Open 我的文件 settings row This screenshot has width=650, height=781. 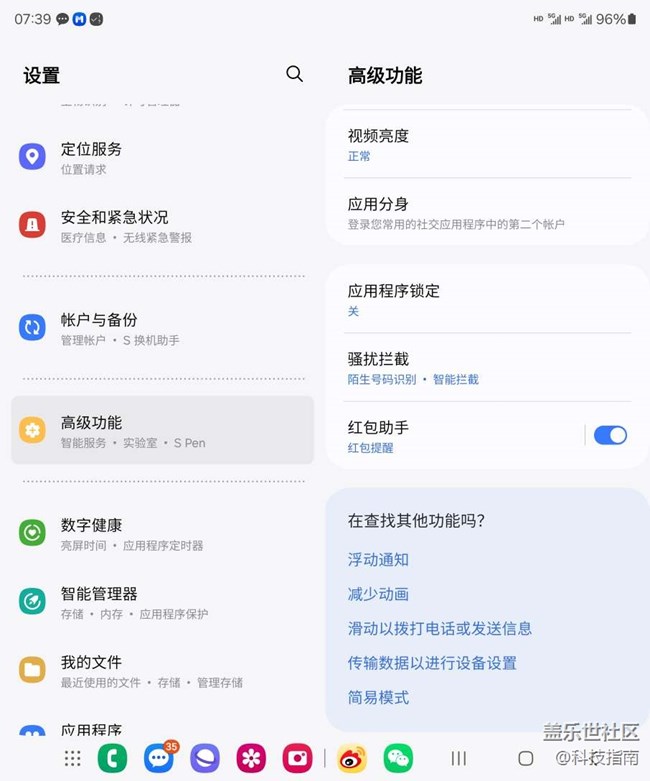pyautogui.click(x=162, y=670)
